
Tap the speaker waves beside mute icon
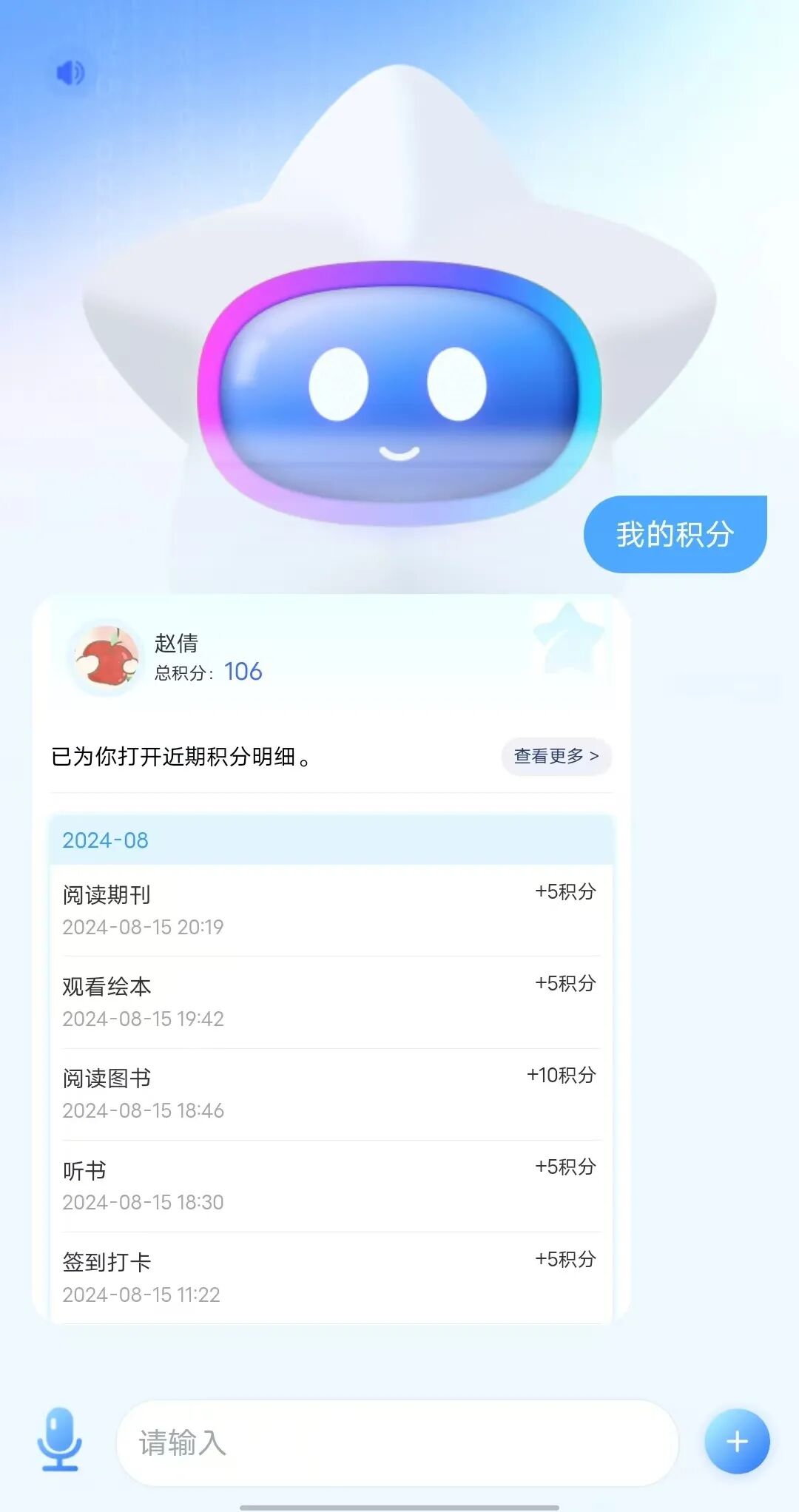point(77,71)
